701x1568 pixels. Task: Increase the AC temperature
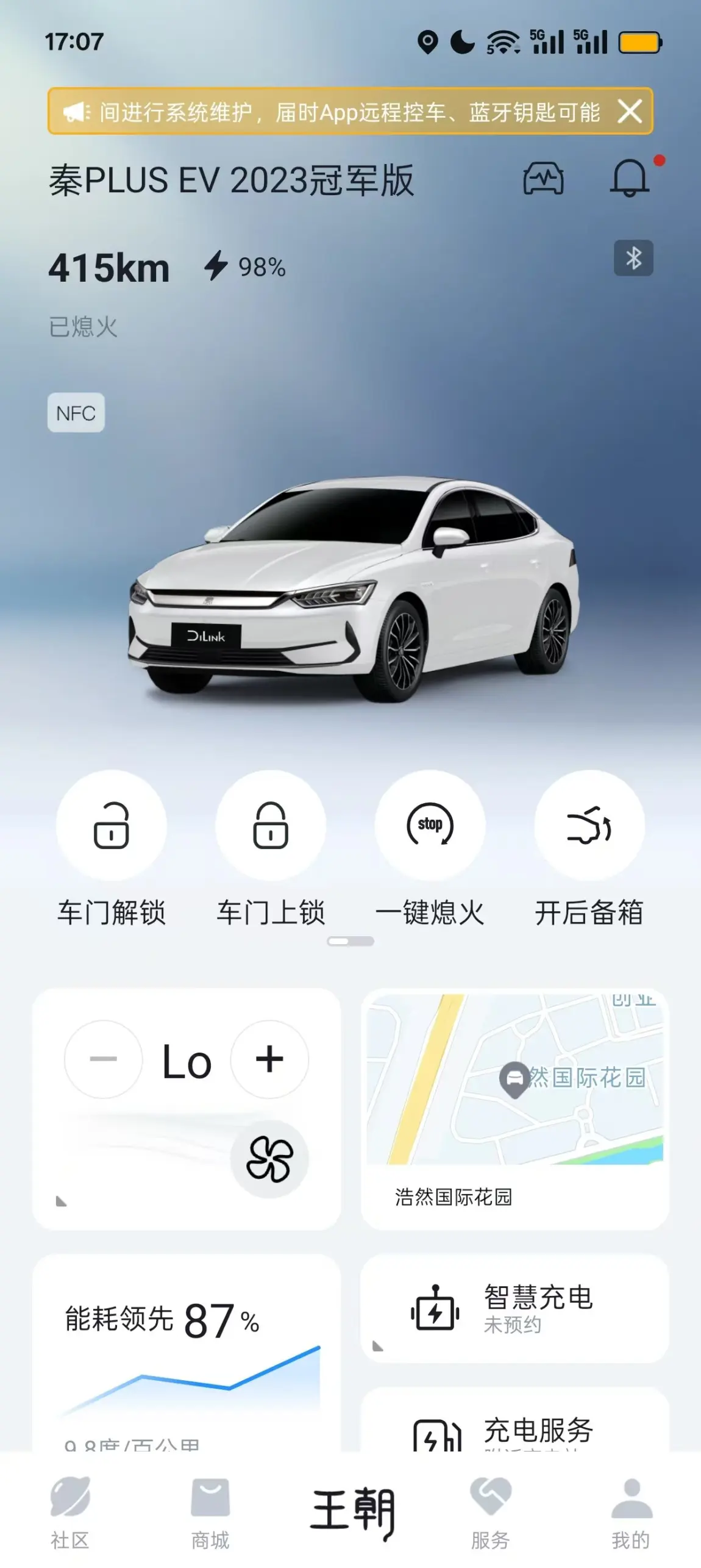tap(269, 1059)
